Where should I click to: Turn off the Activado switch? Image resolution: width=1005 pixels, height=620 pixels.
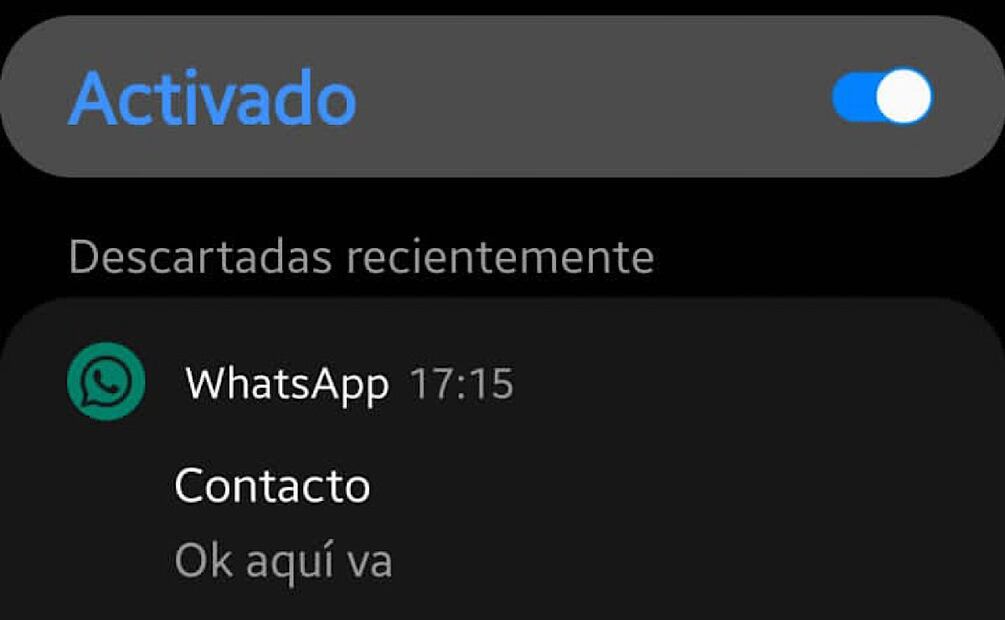[x=882, y=97]
